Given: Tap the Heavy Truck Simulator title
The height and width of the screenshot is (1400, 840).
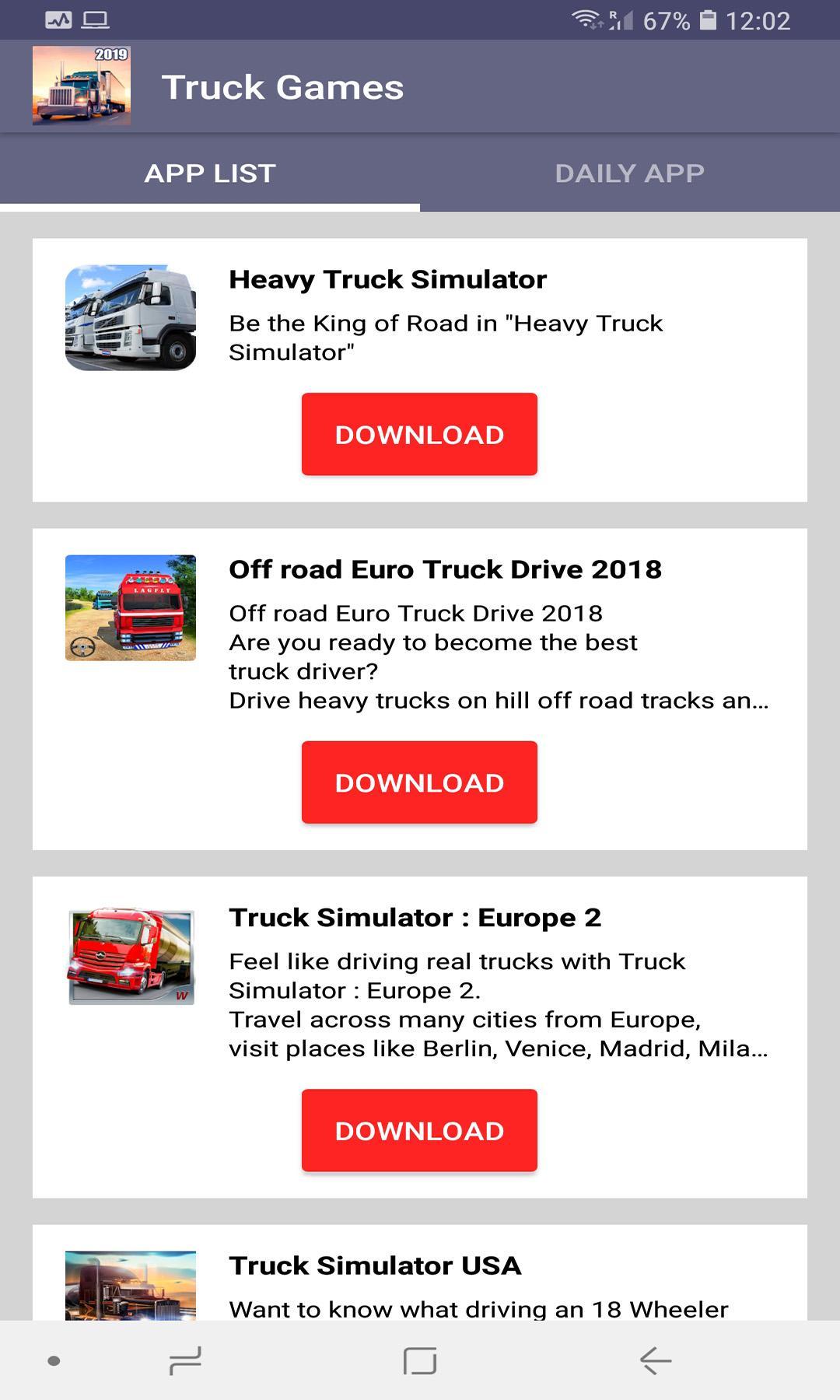Looking at the screenshot, I should tap(387, 280).
